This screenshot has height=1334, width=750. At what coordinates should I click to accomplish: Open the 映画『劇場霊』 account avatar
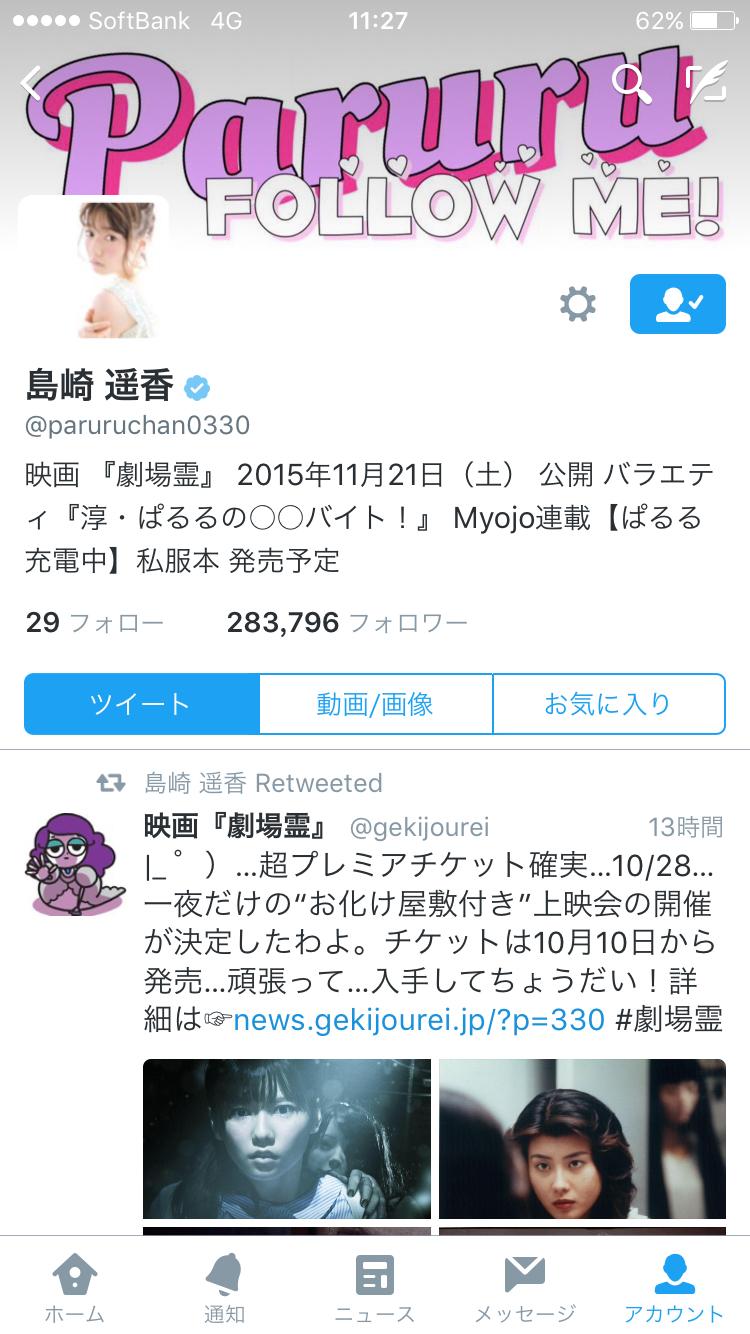77,863
